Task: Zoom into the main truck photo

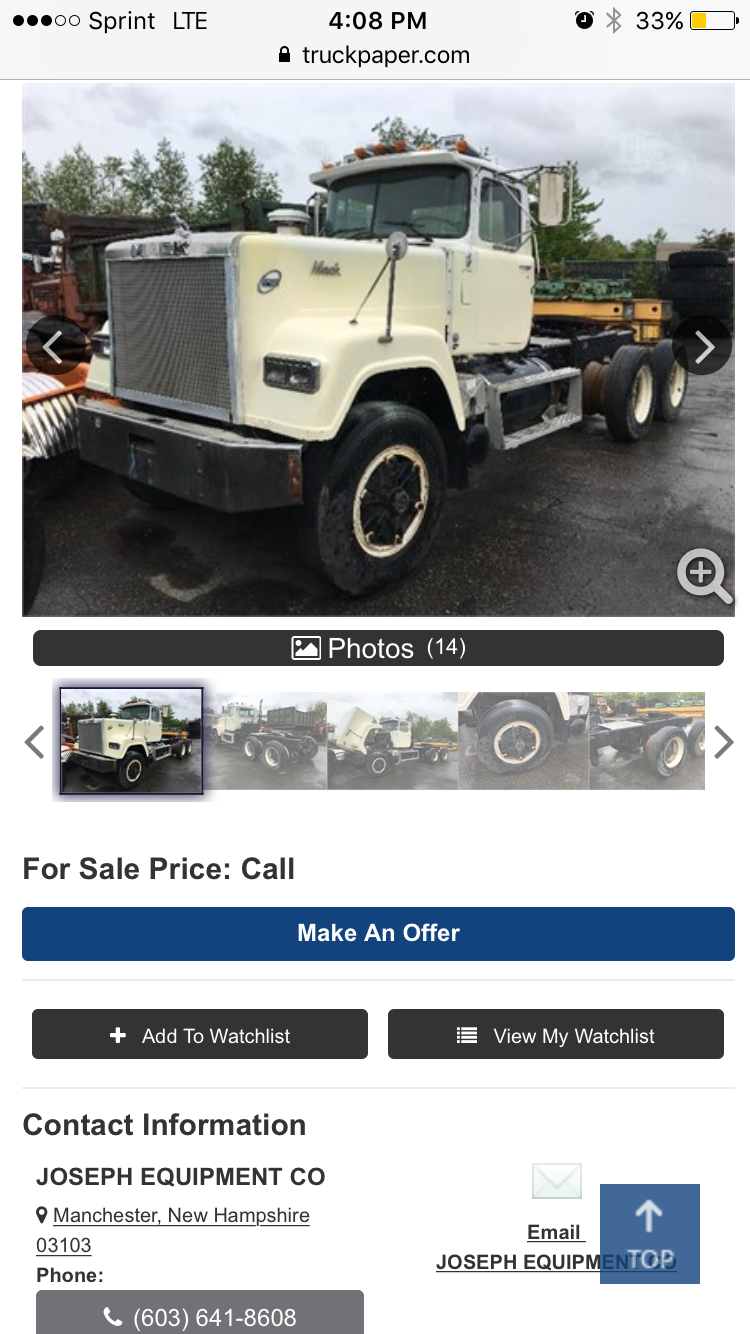Action: 705,576
